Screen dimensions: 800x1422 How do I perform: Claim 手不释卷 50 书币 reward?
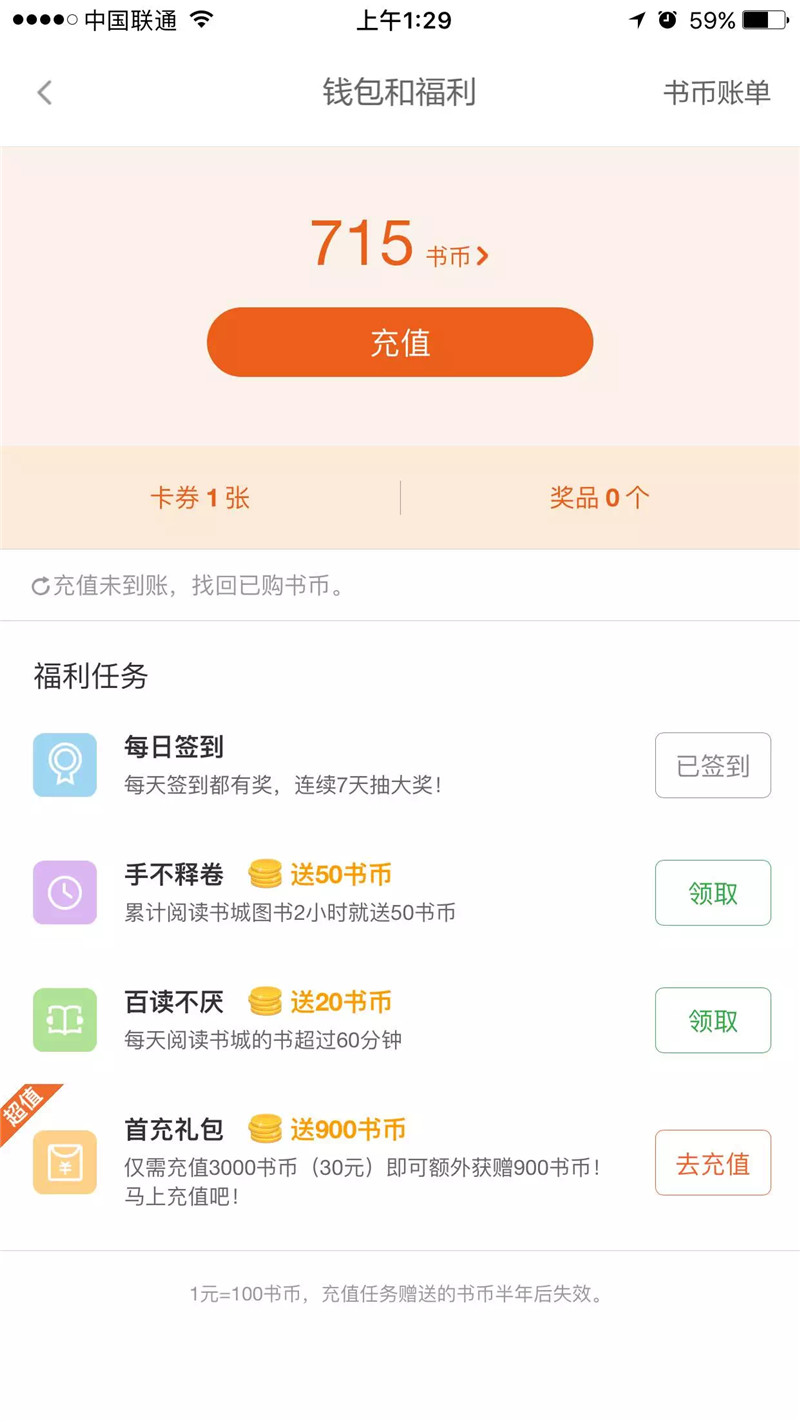pos(712,893)
